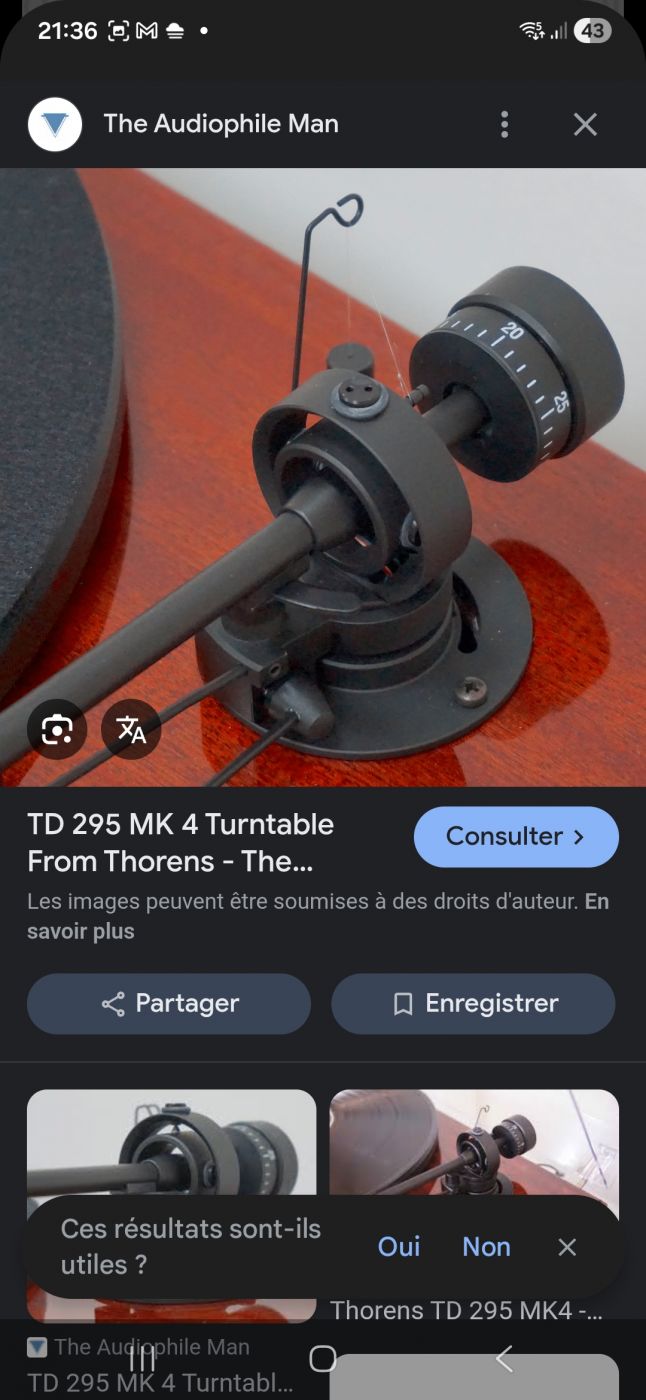
Task: Open the three-dot overflow menu
Action: point(504,125)
